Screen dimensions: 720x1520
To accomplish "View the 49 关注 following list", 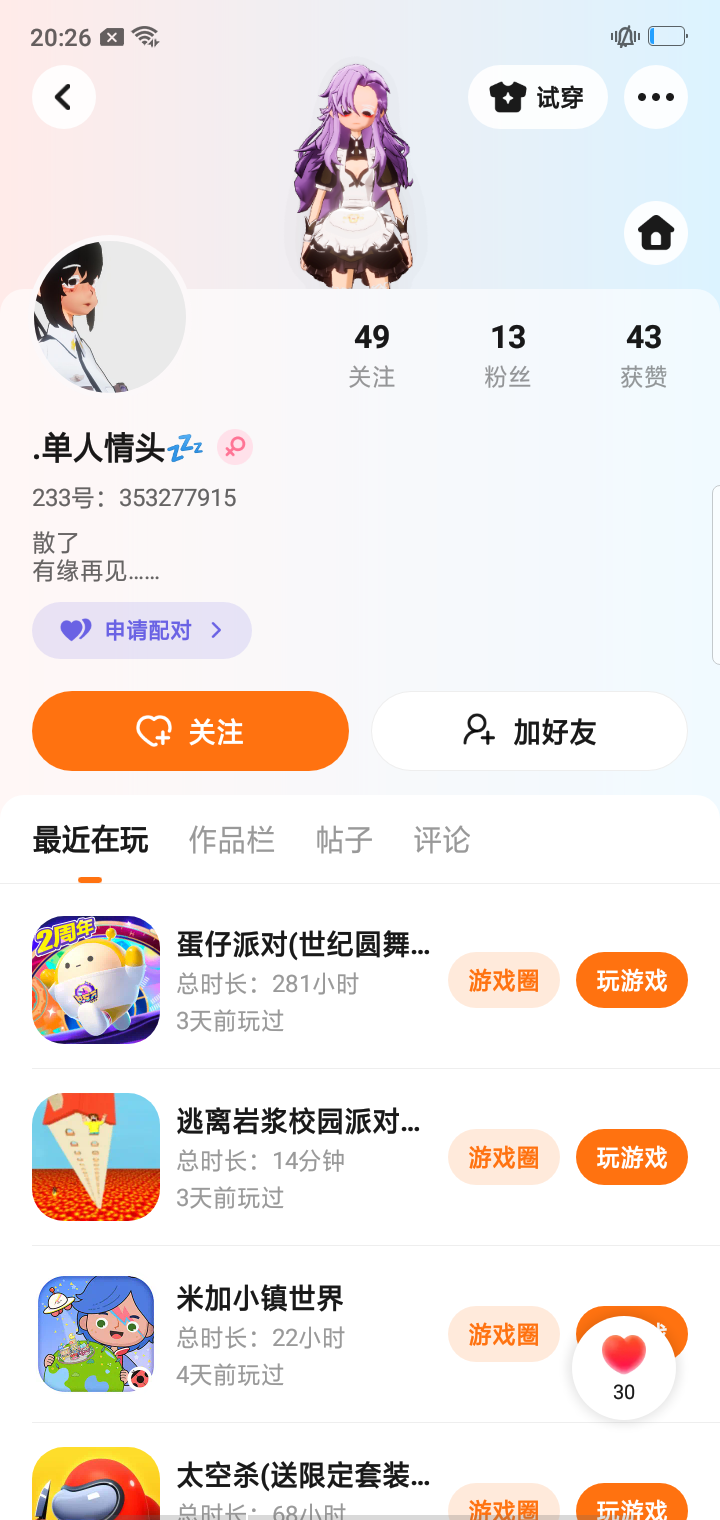I will click(372, 354).
